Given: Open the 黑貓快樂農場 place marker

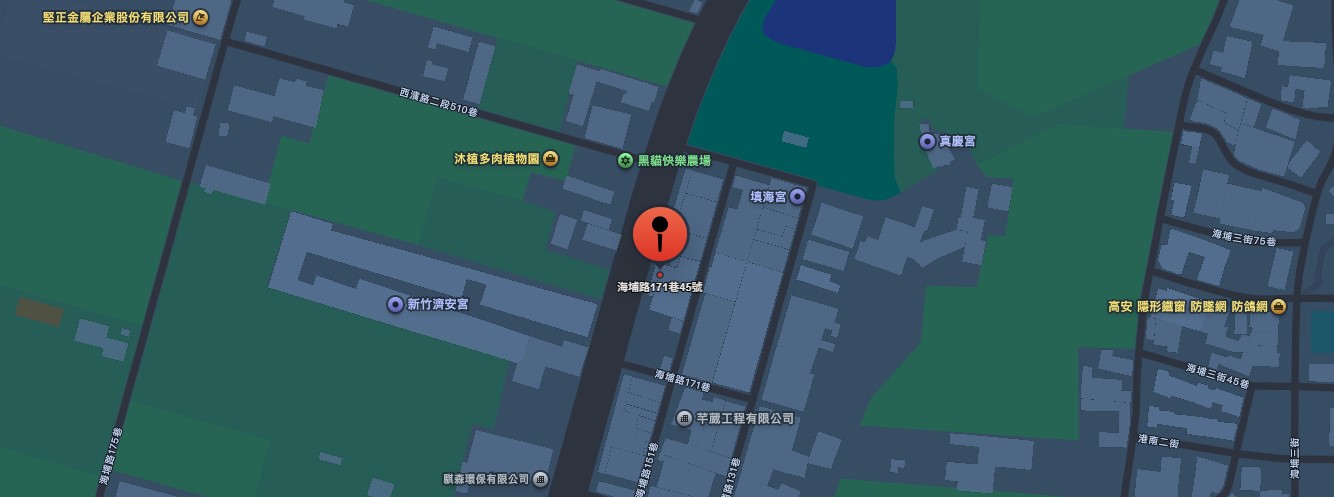Looking at the screenshot, I should coord(626,160).
